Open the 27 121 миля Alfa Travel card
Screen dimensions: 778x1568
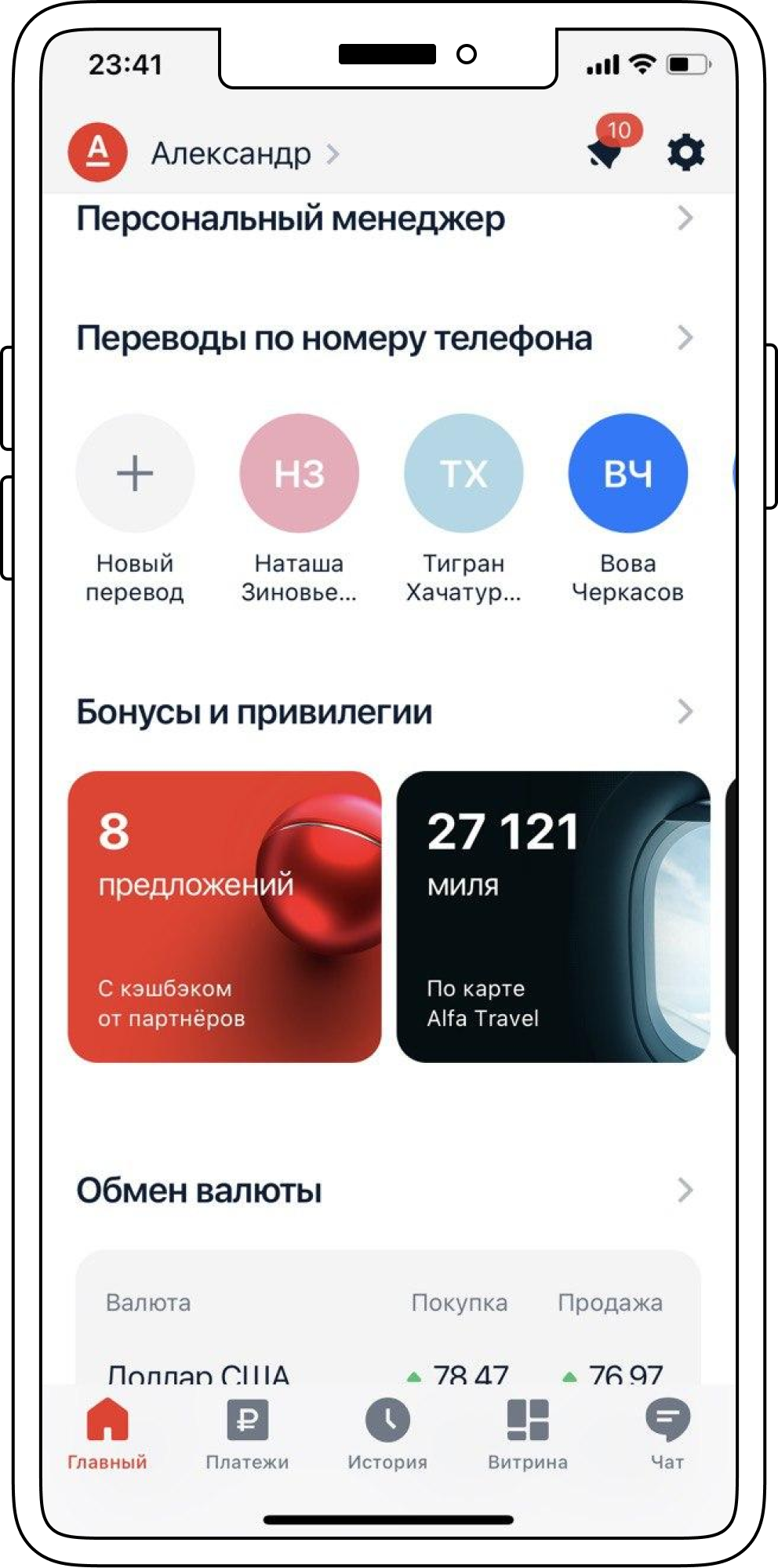(553, 916)
